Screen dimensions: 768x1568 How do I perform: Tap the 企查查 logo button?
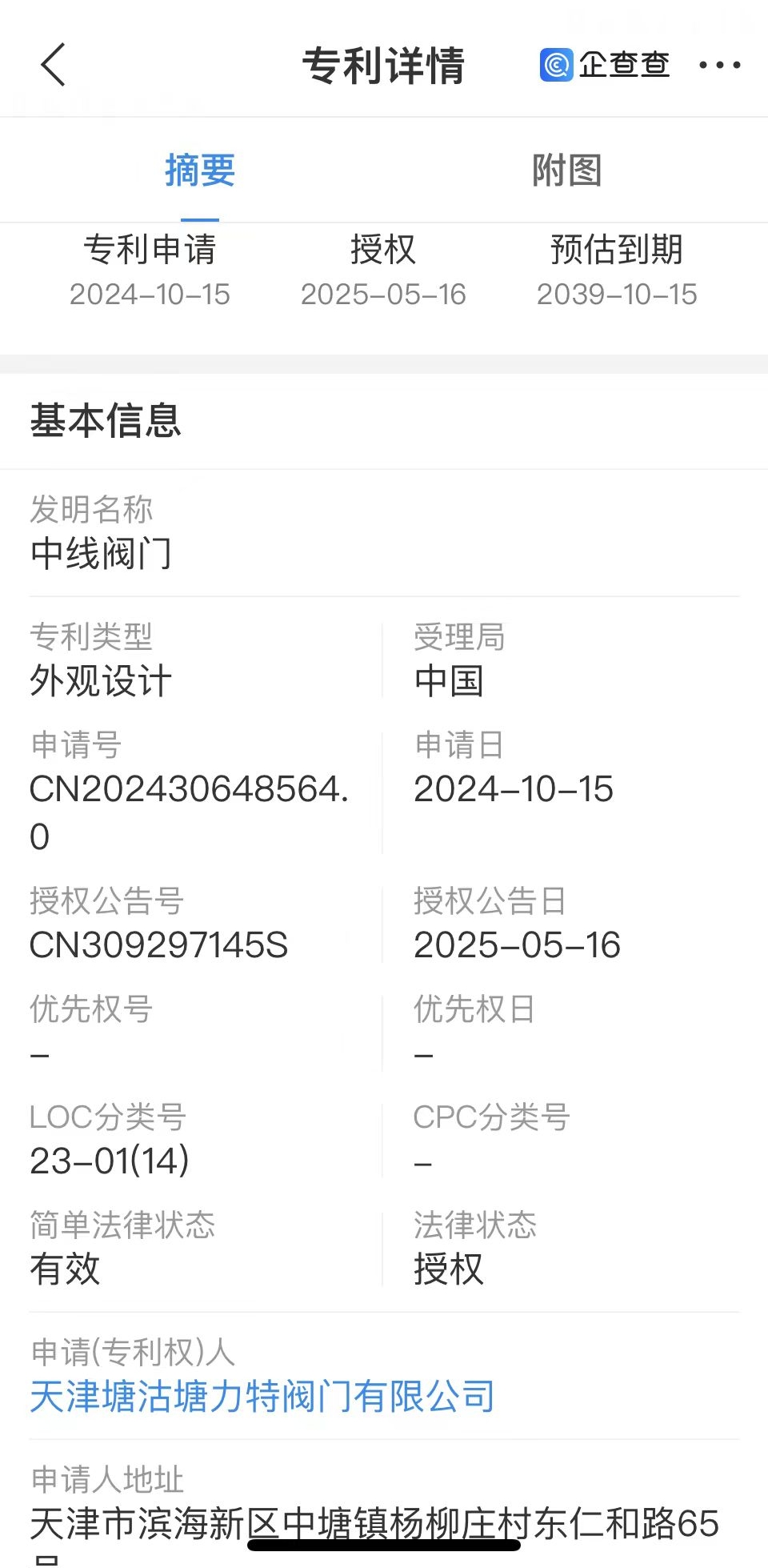[x=605, y=65]
